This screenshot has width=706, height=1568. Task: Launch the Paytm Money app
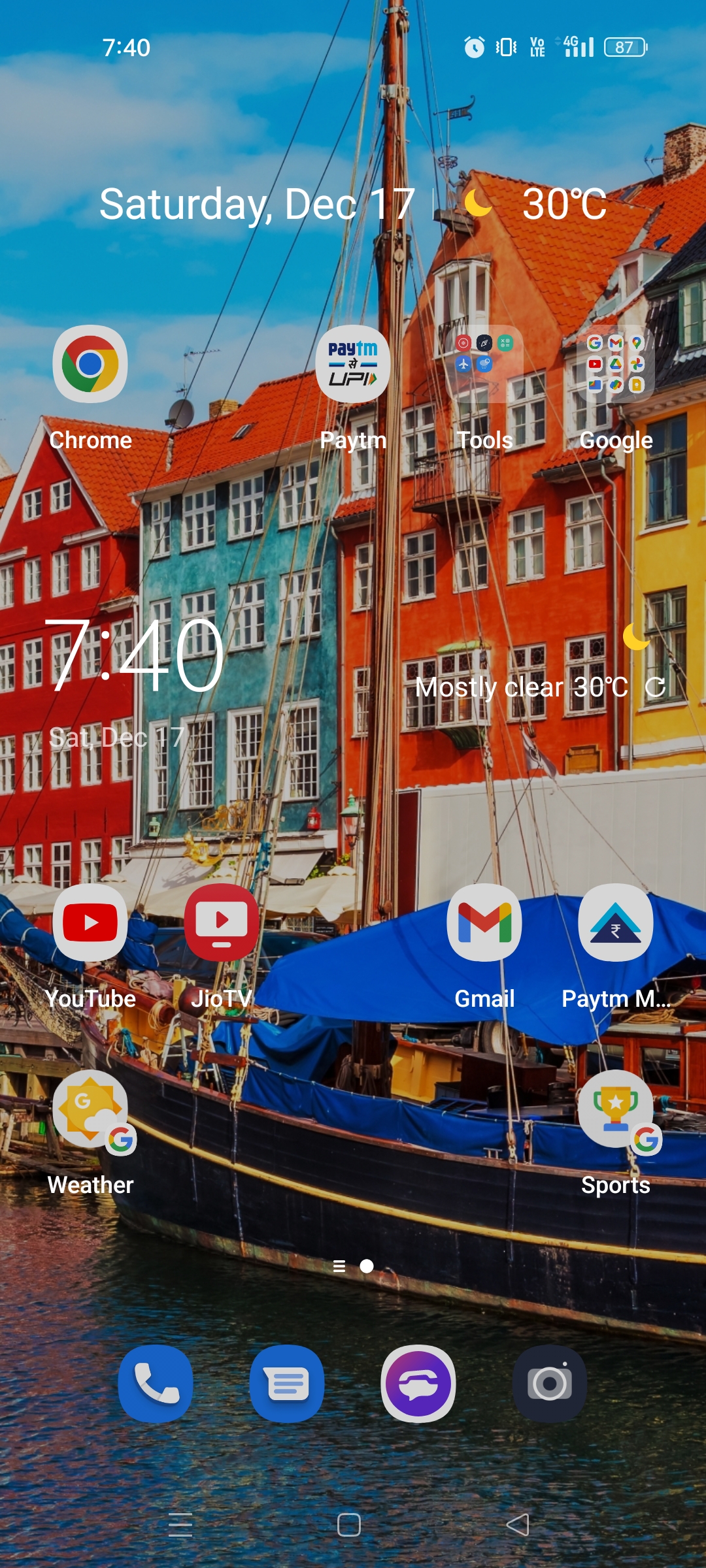pos(616,923)
